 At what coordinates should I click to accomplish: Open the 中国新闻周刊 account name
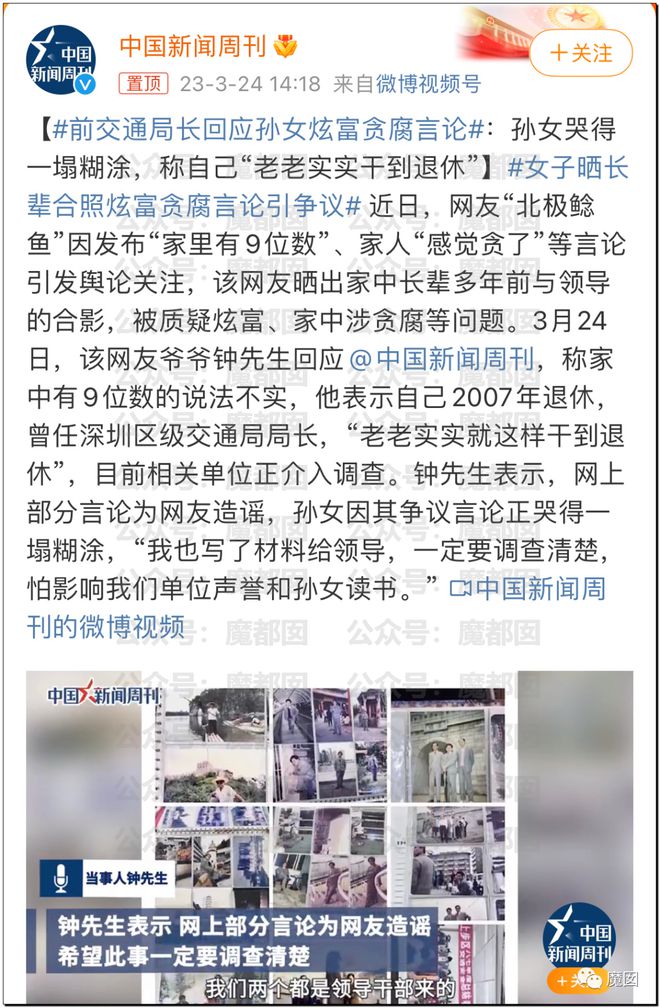pyautogui.click(x=193, y=45)
